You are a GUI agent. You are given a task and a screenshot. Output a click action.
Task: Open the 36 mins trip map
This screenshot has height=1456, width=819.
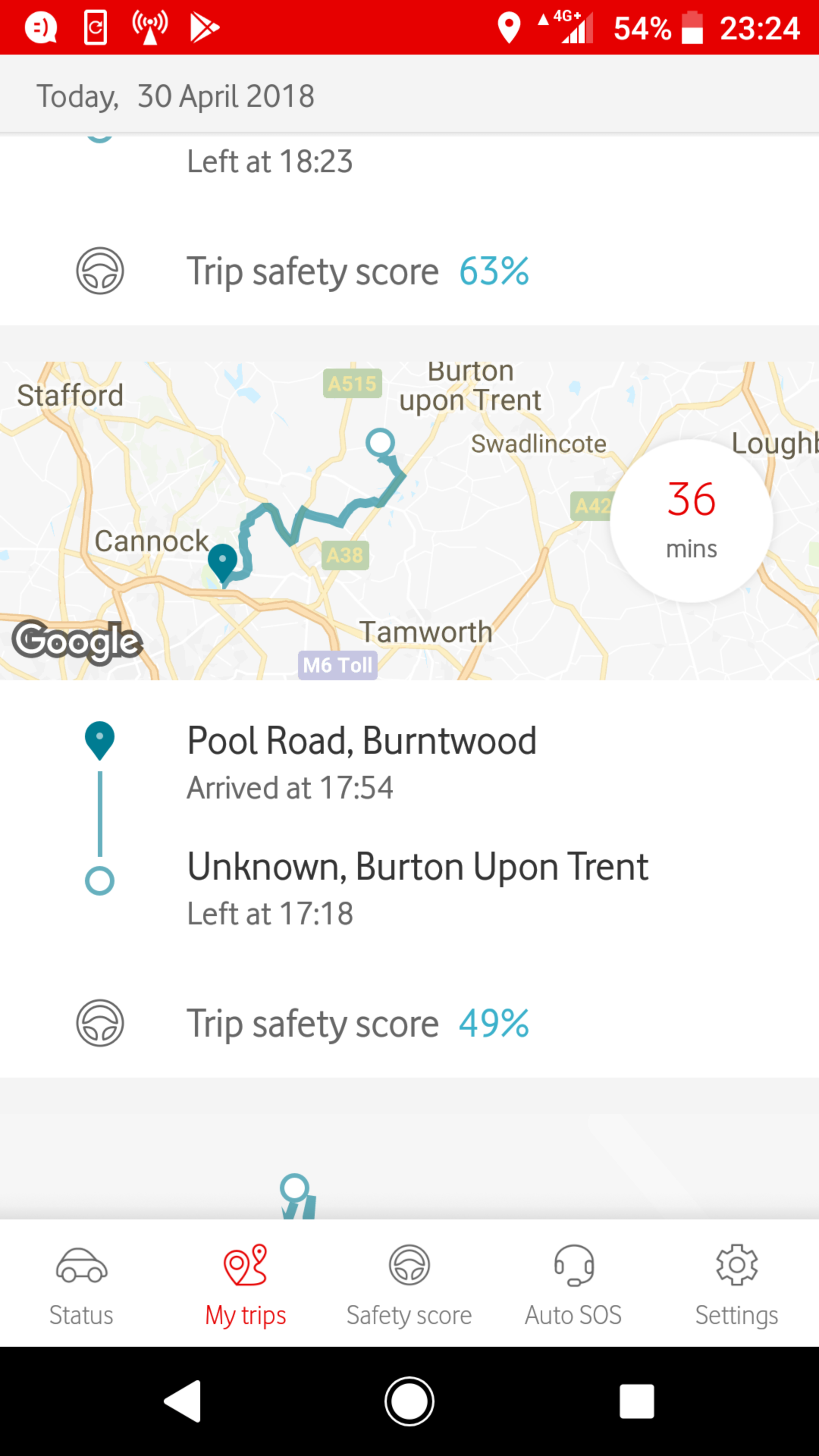(x=409, y=521)
